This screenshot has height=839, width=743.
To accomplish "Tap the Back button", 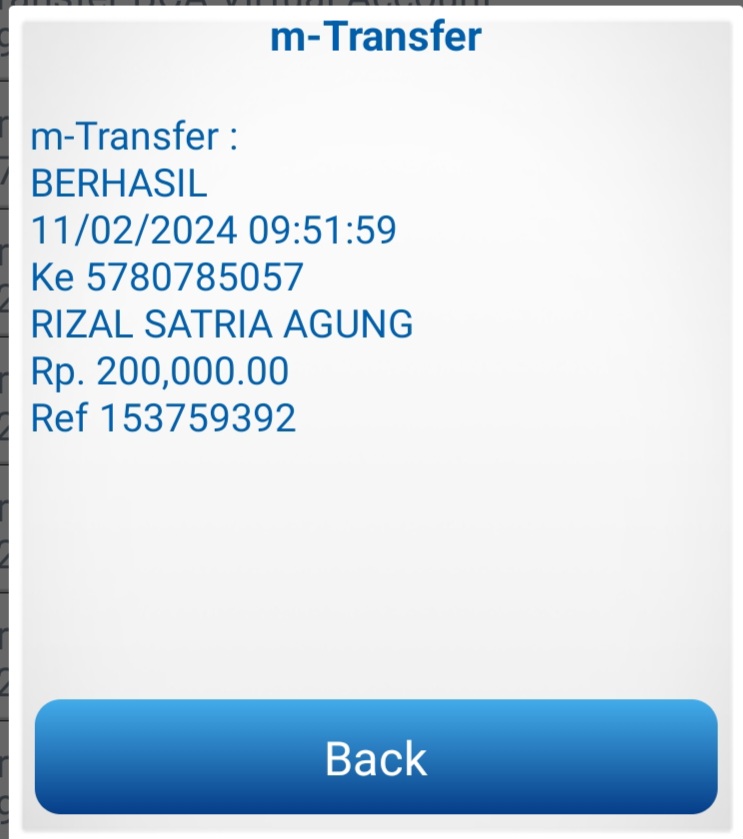I will (x=376, y=757).
